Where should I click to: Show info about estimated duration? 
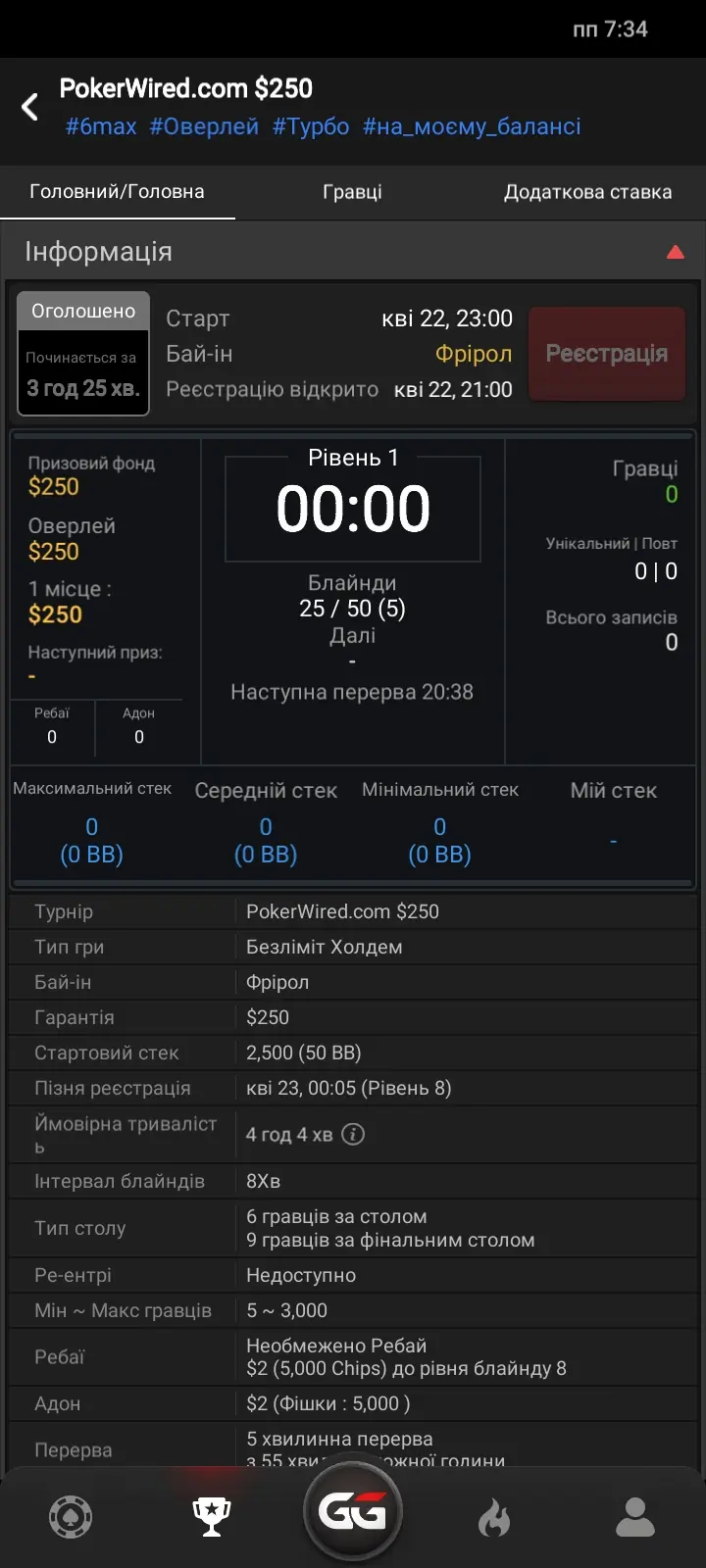tap(353, 1134)
